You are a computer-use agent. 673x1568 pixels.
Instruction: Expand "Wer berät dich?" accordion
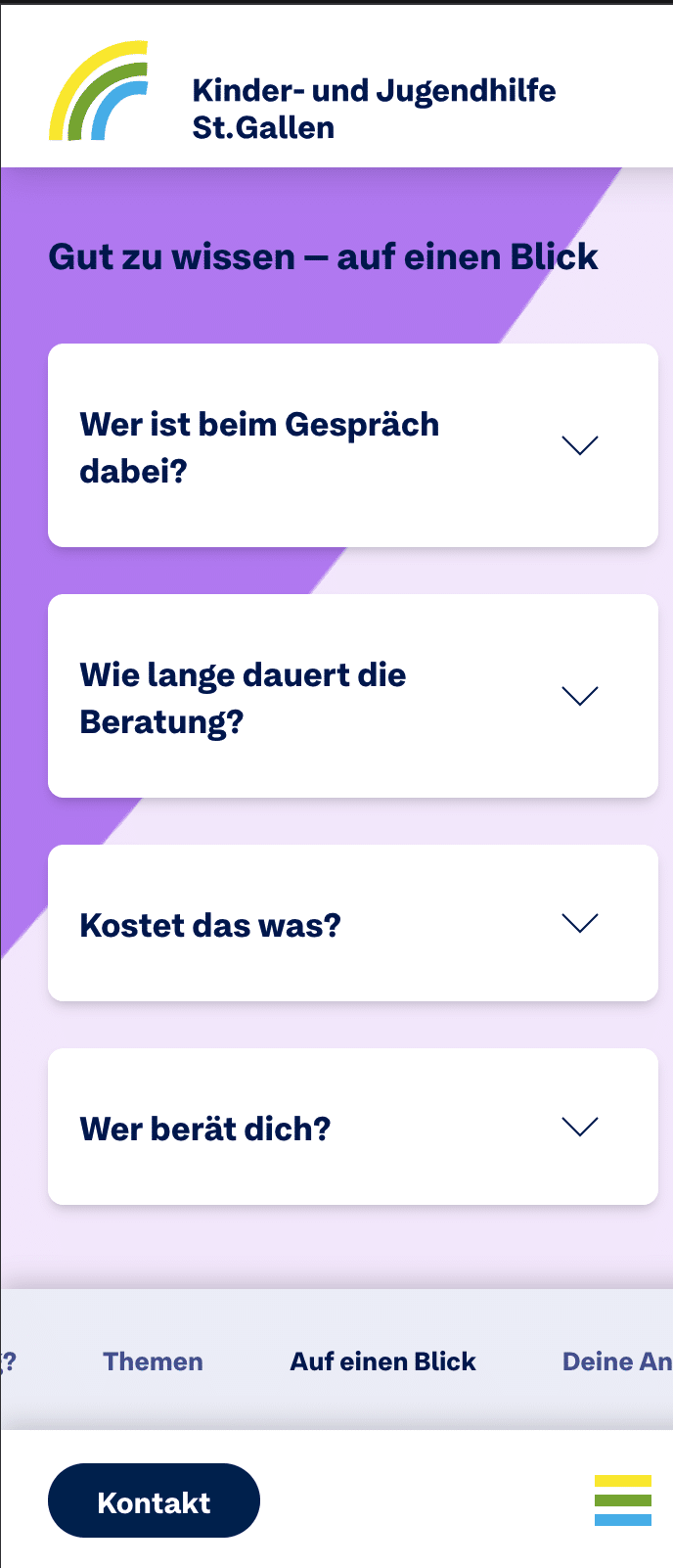[352, 1127]
